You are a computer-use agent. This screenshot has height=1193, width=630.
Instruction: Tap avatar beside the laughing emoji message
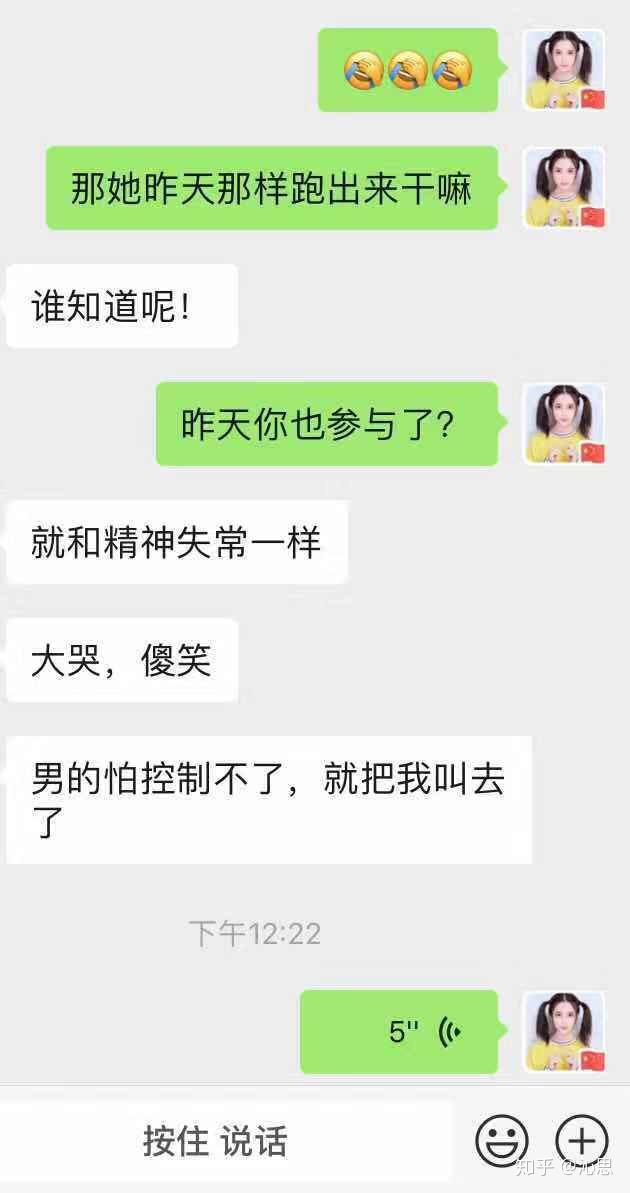[x=564, y=69]
